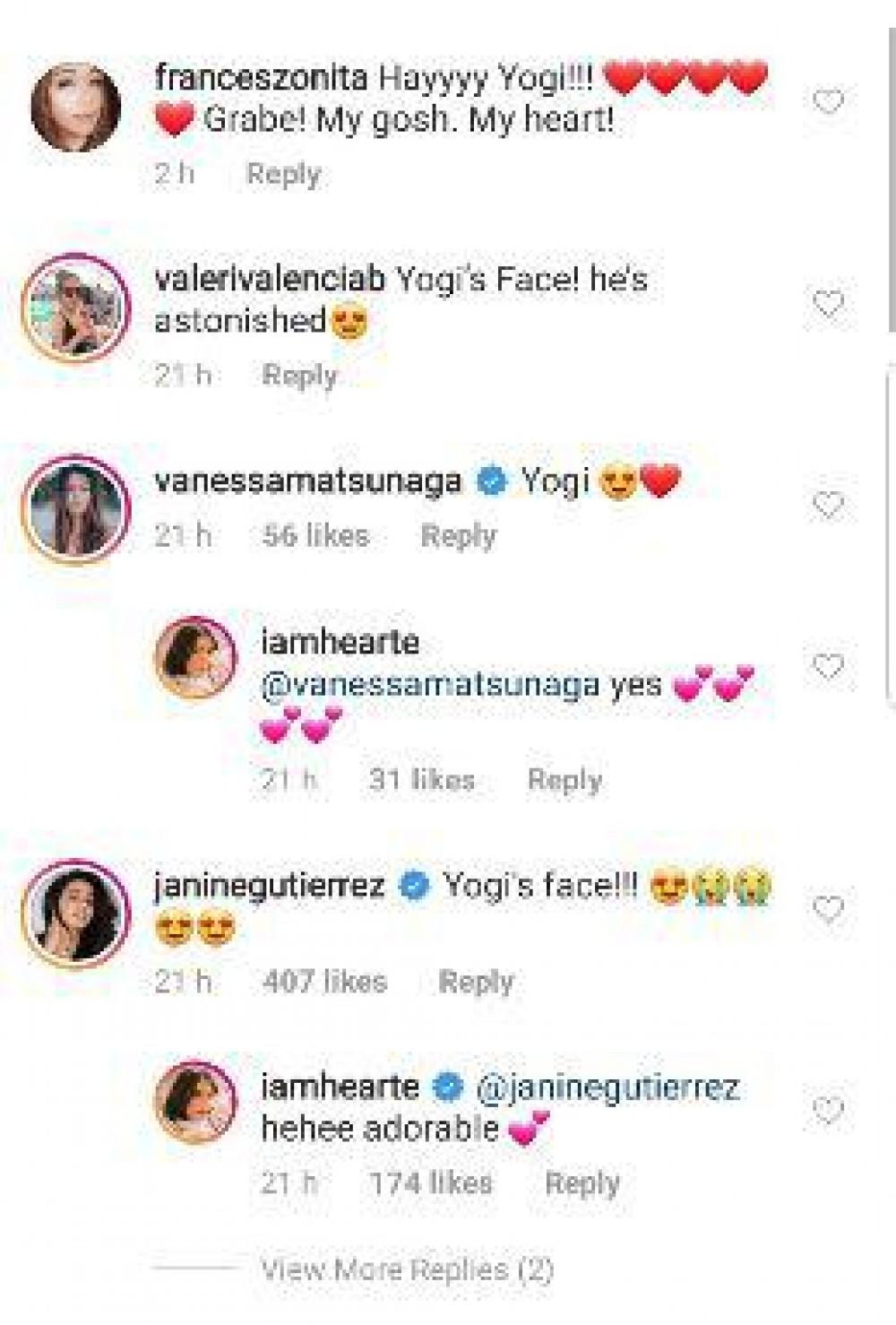896x1325 pixels.
Task: Reply to franceszonita's comment
Action: pos(283,173)
